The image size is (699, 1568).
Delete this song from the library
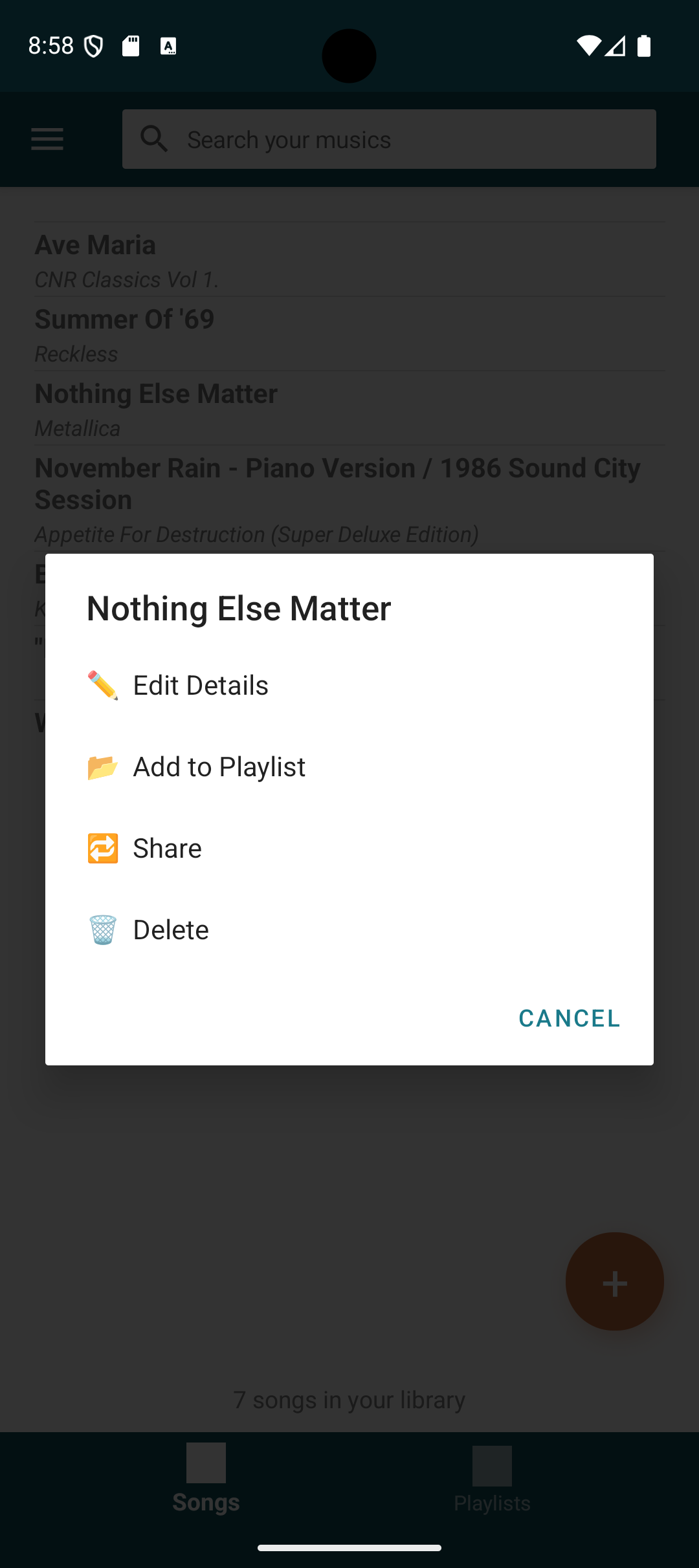pos(171,930)
